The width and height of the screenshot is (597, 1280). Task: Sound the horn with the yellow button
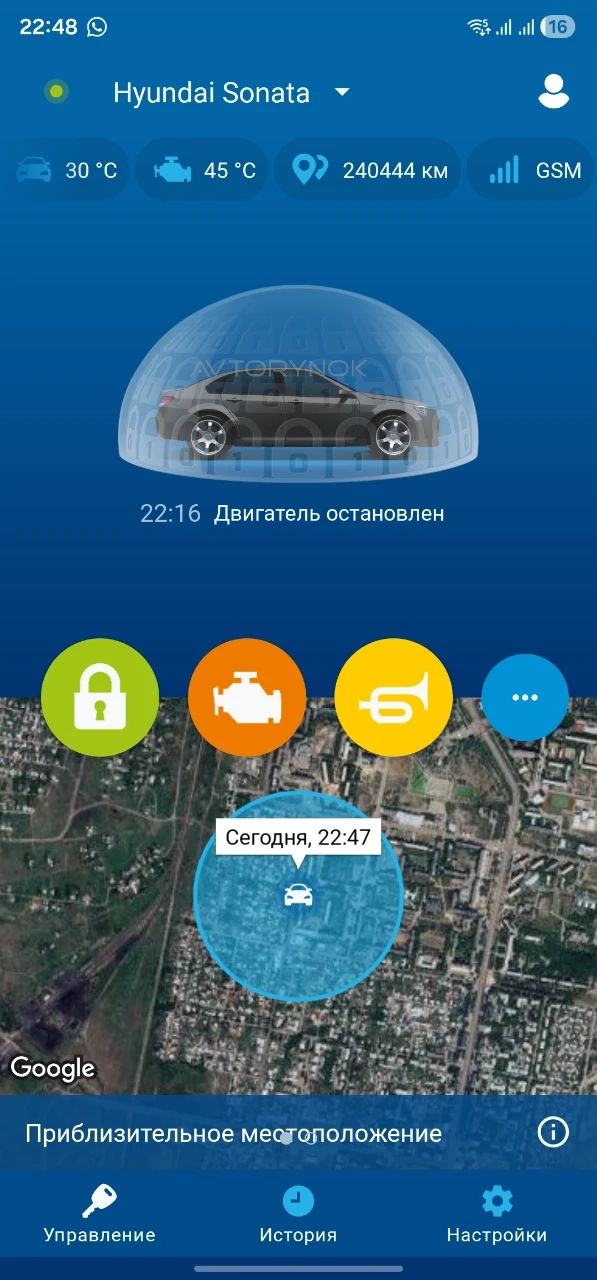tap(394, 697)
